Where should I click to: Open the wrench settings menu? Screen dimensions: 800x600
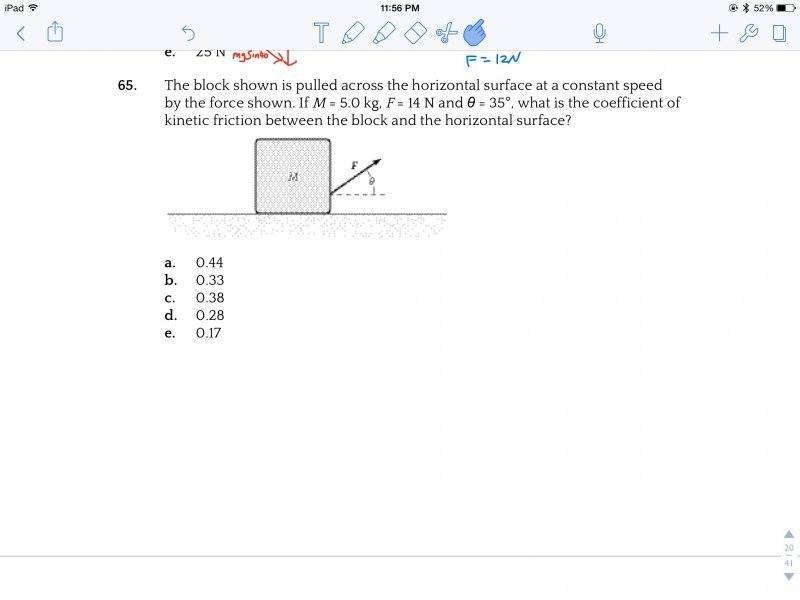click(748, 34)
